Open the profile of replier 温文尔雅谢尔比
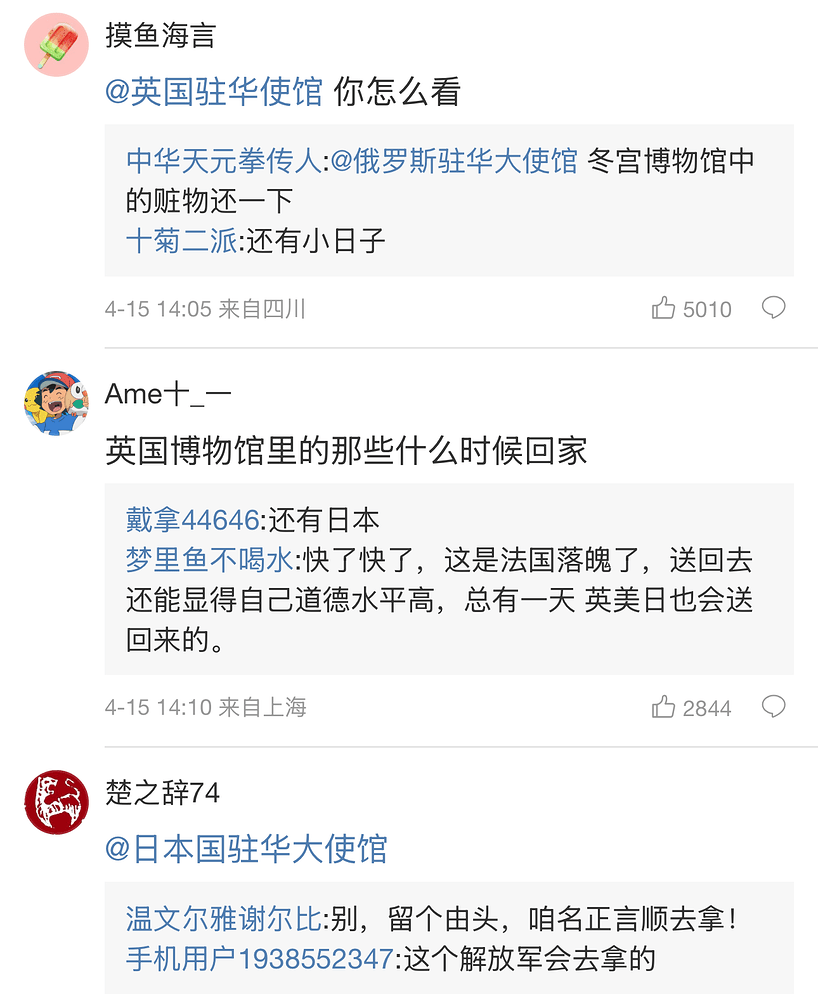 click(x=223, y=918)
